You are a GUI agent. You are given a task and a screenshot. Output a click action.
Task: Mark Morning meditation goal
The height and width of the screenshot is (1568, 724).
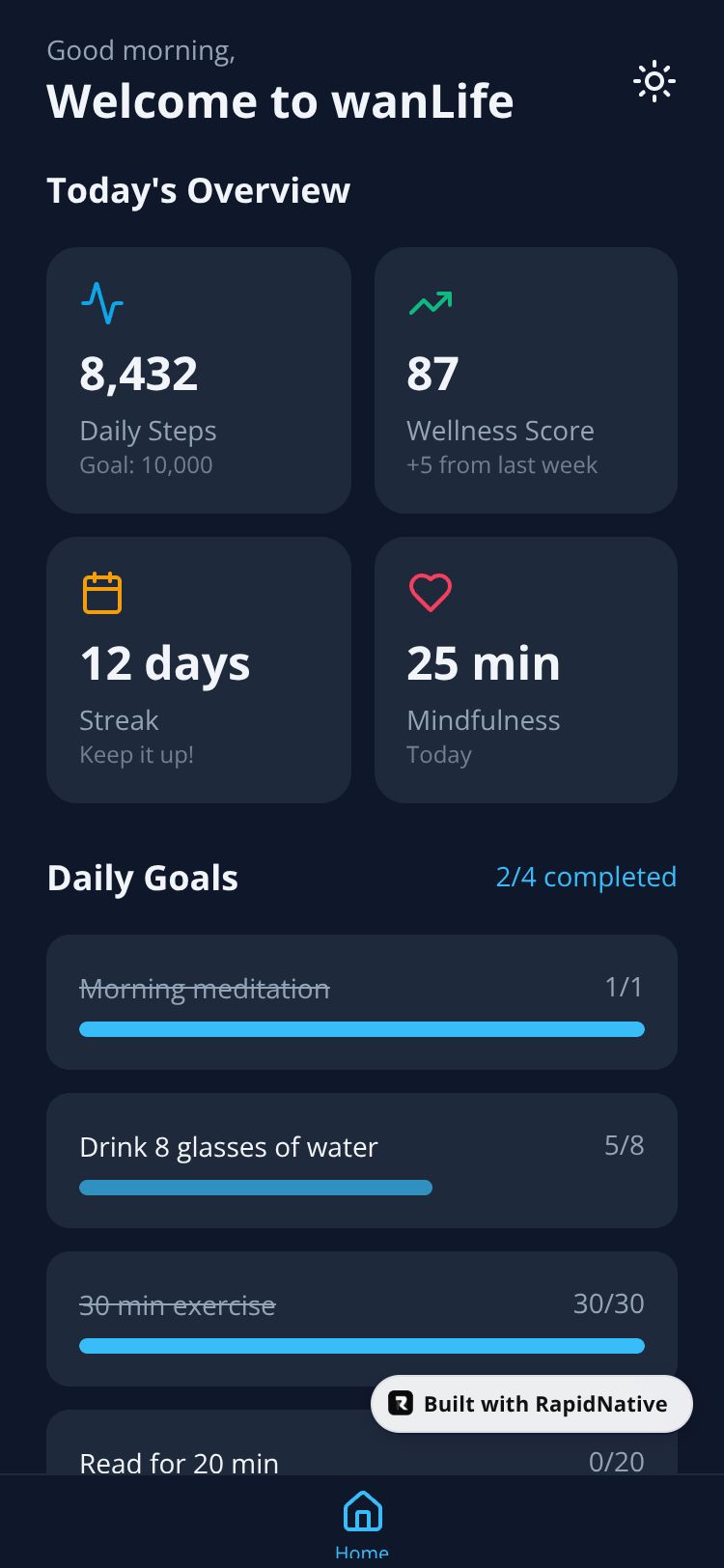pyautogui.click(x=361, y=1001)
